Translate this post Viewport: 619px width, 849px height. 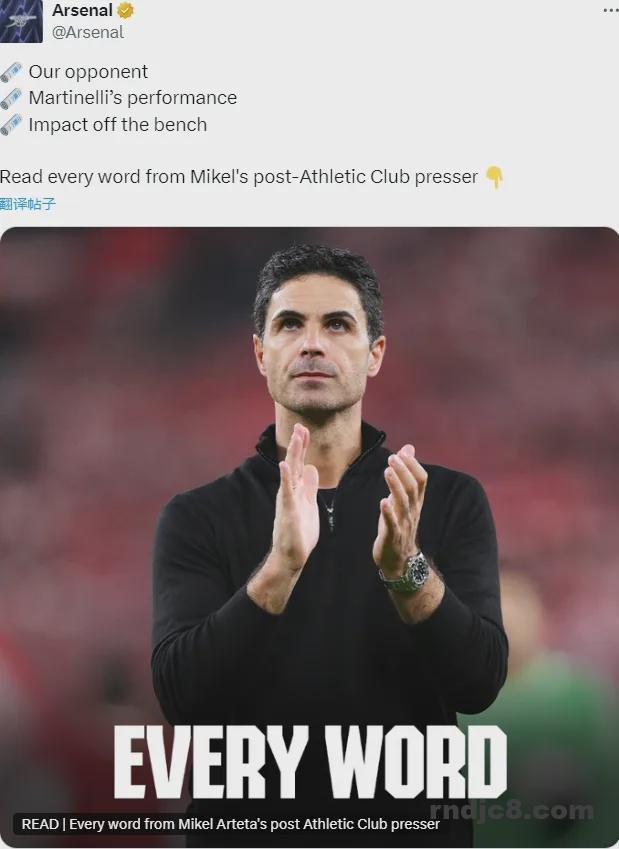pyautogui.click(x=28, y=204)
